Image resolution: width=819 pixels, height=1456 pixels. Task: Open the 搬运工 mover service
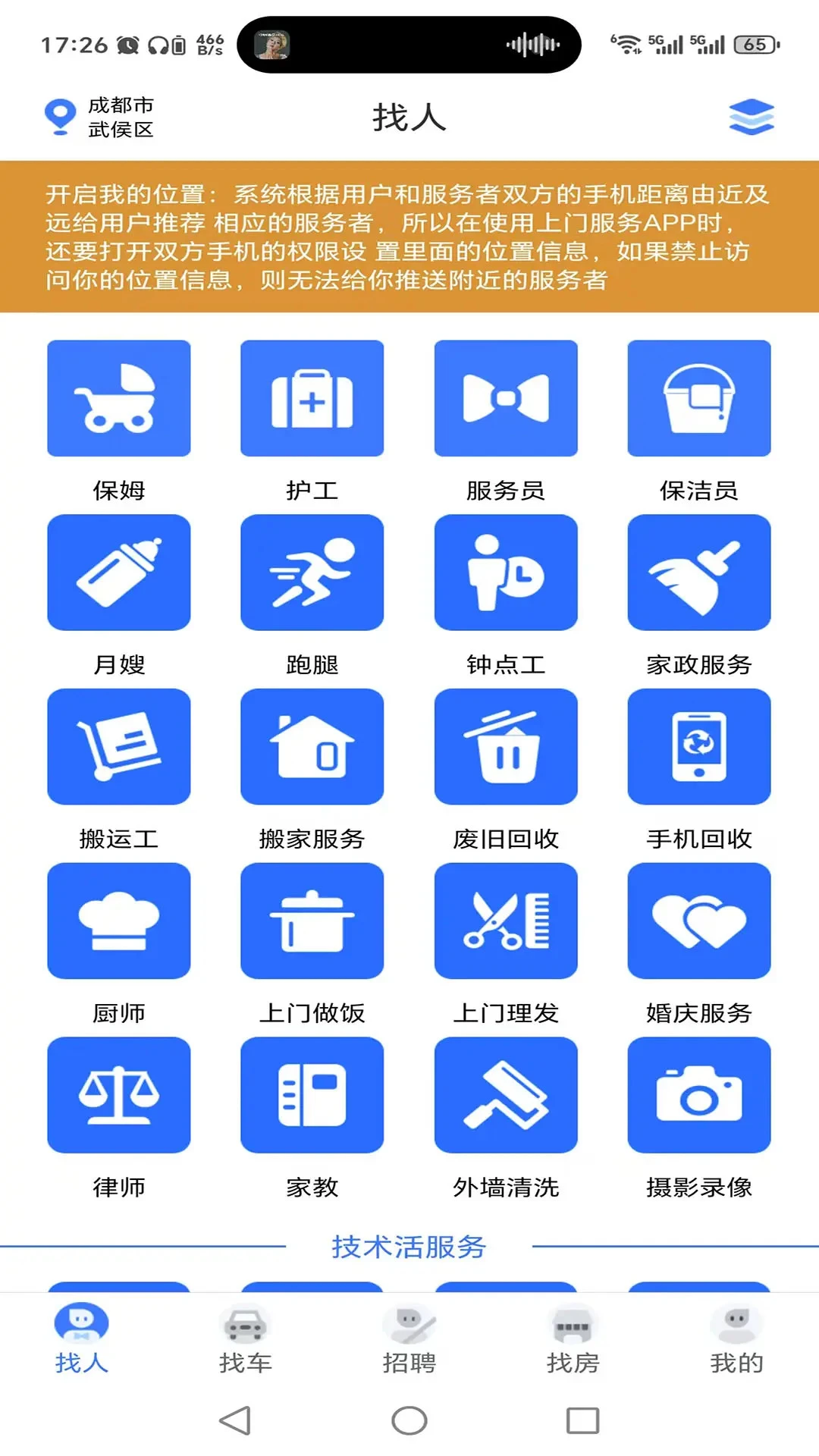point(118,746)
